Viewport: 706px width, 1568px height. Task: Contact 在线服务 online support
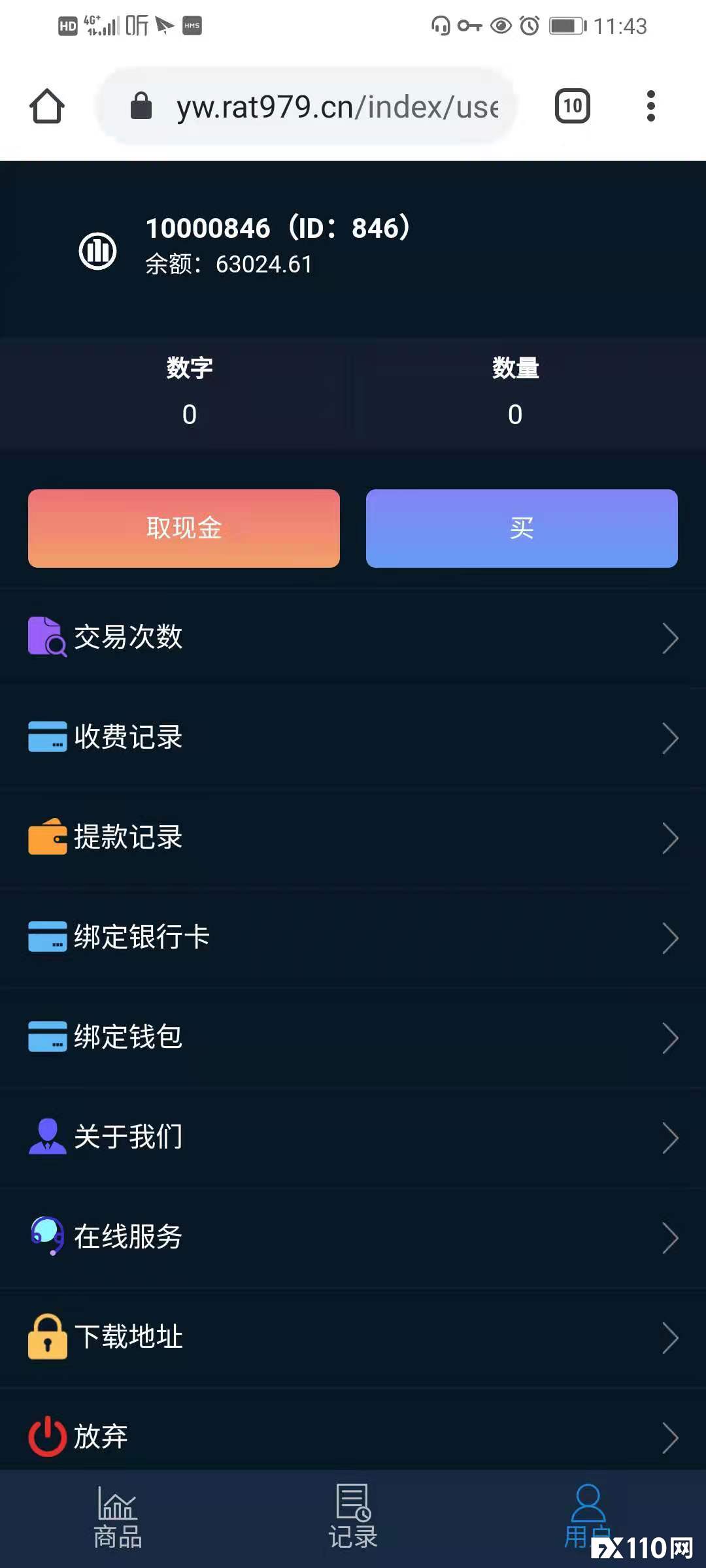353,1237
